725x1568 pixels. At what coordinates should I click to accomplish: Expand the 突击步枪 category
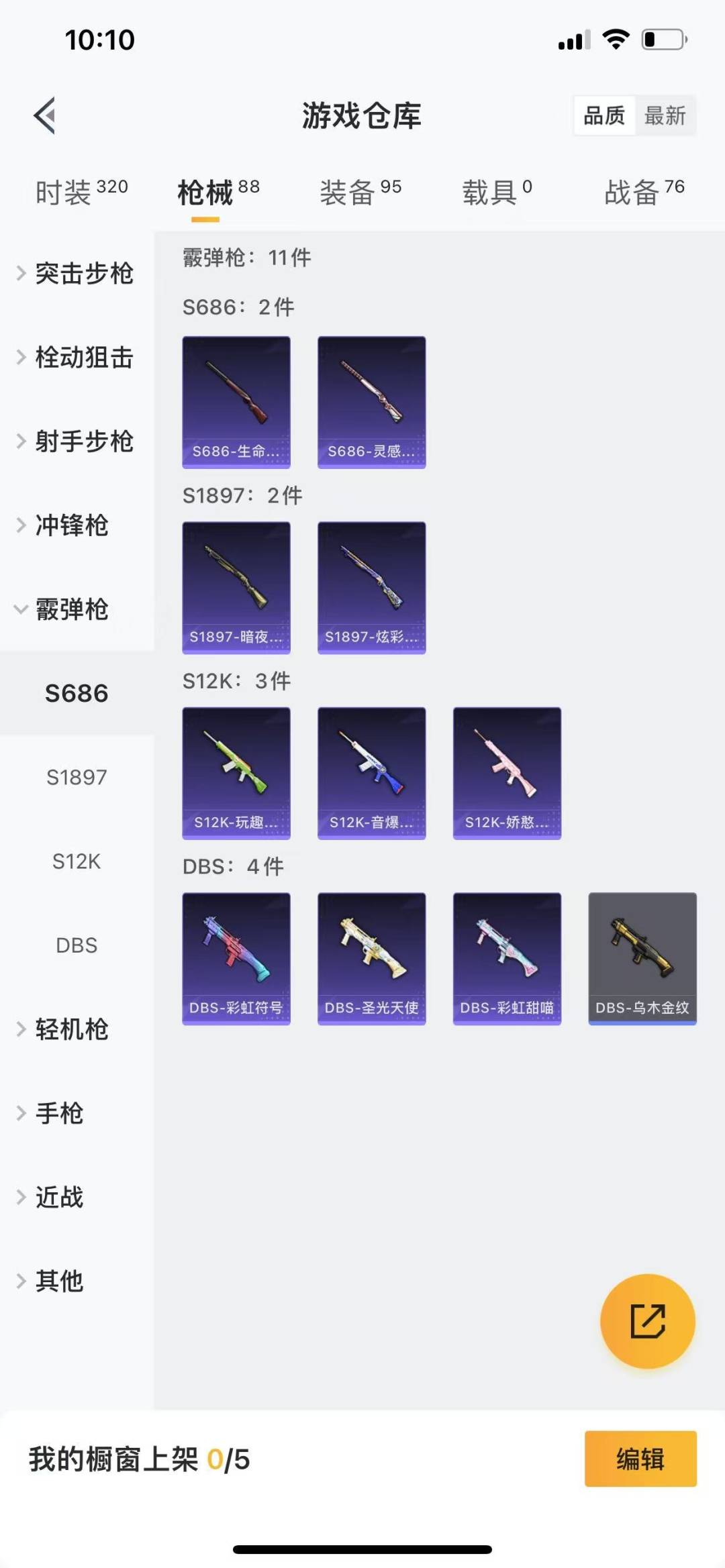(x=76, y=274)
